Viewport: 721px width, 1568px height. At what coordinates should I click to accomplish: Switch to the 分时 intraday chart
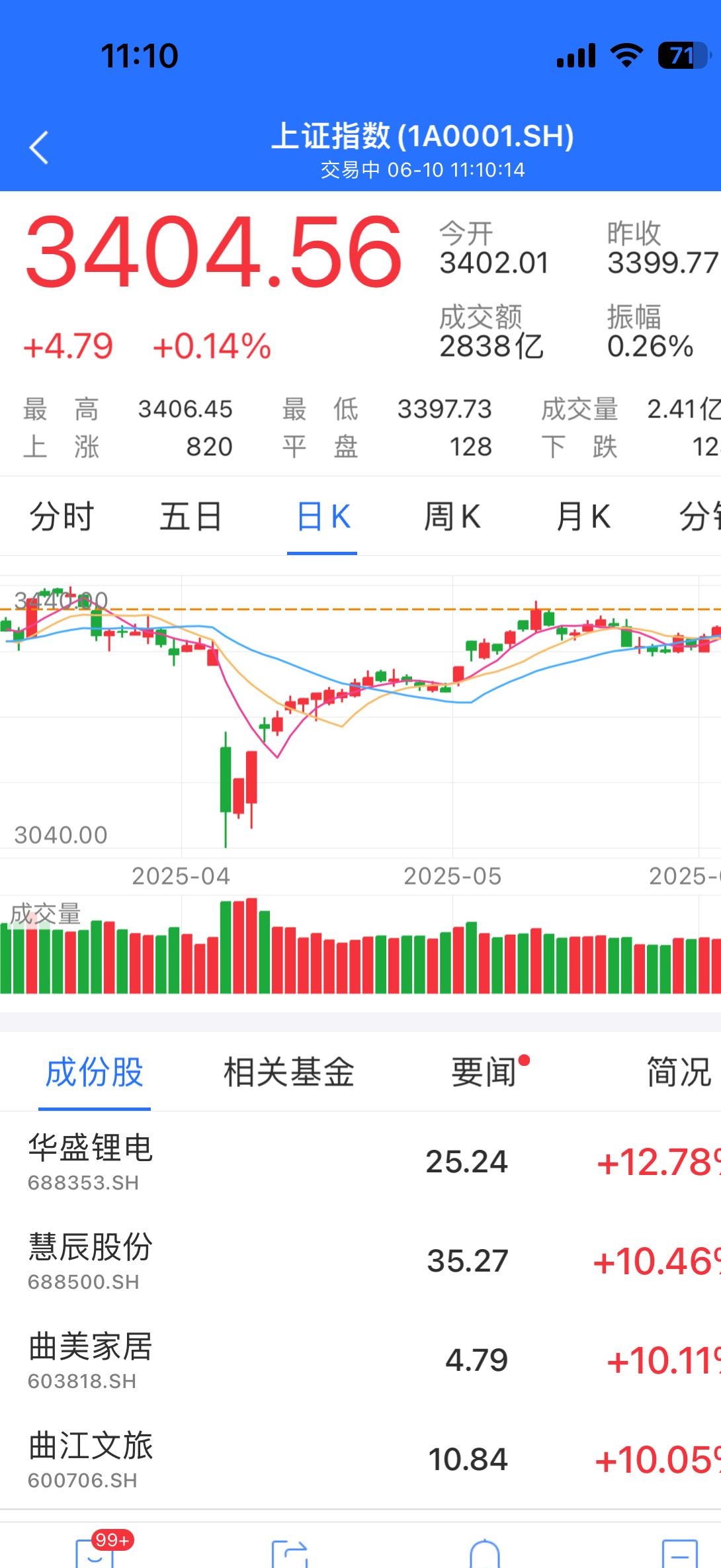63,517
